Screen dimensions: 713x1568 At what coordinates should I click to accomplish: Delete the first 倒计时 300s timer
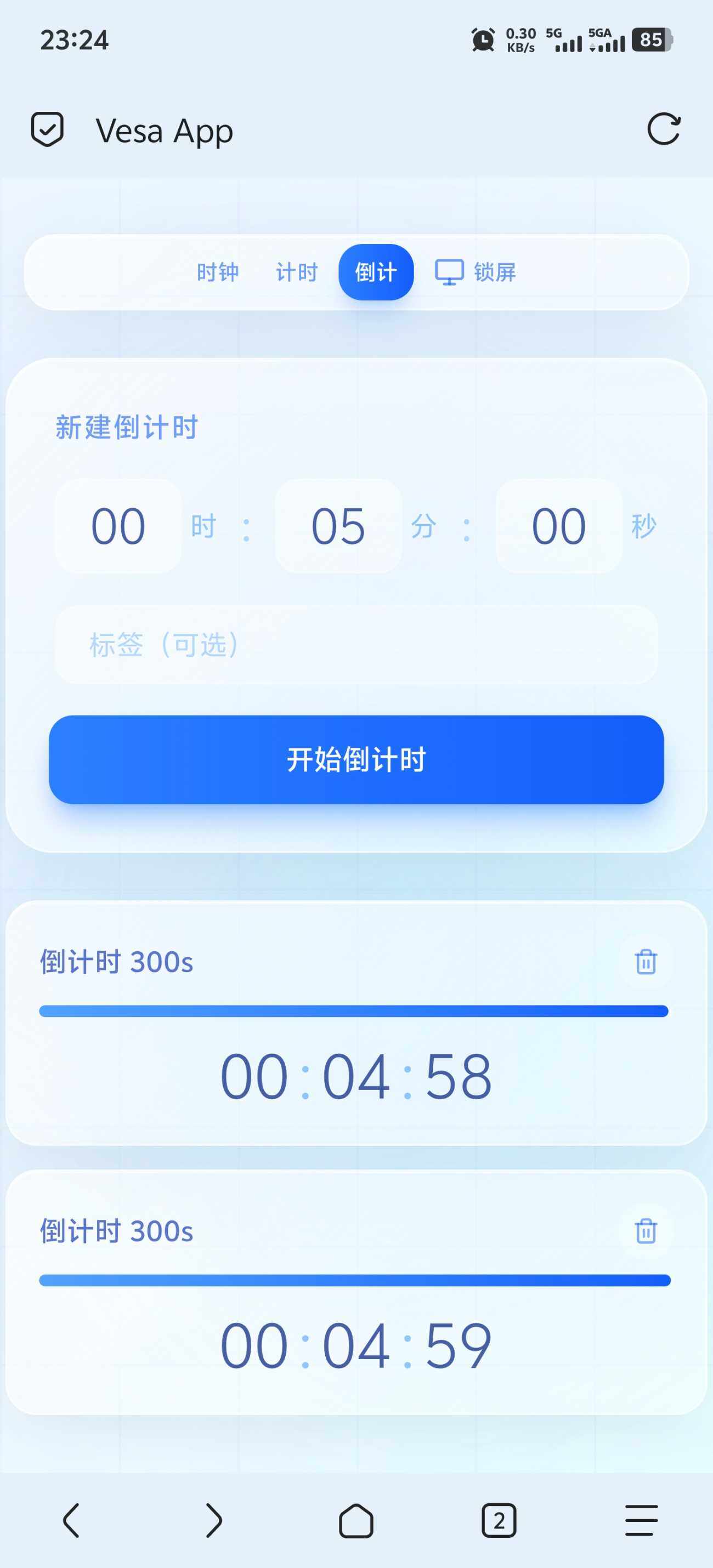click(646, 962)
